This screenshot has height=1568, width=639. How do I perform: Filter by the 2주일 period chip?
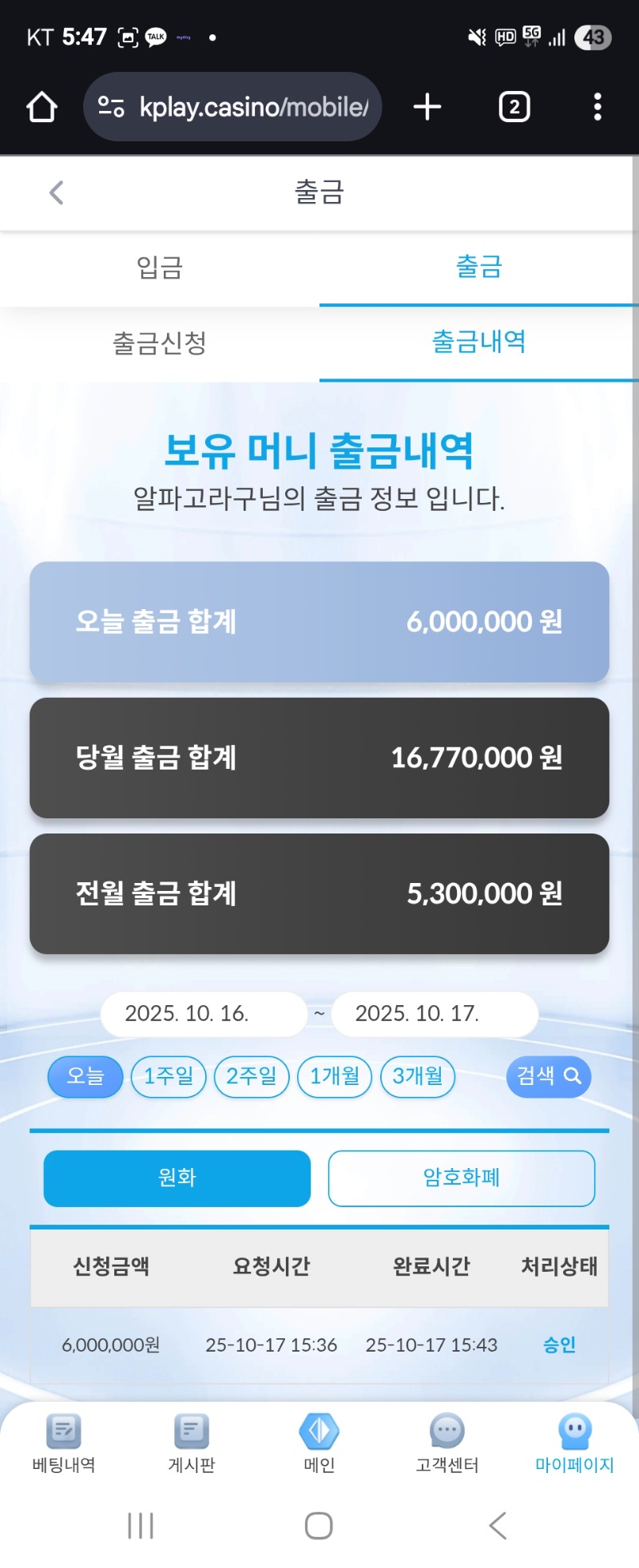[x=252, y=1076]
